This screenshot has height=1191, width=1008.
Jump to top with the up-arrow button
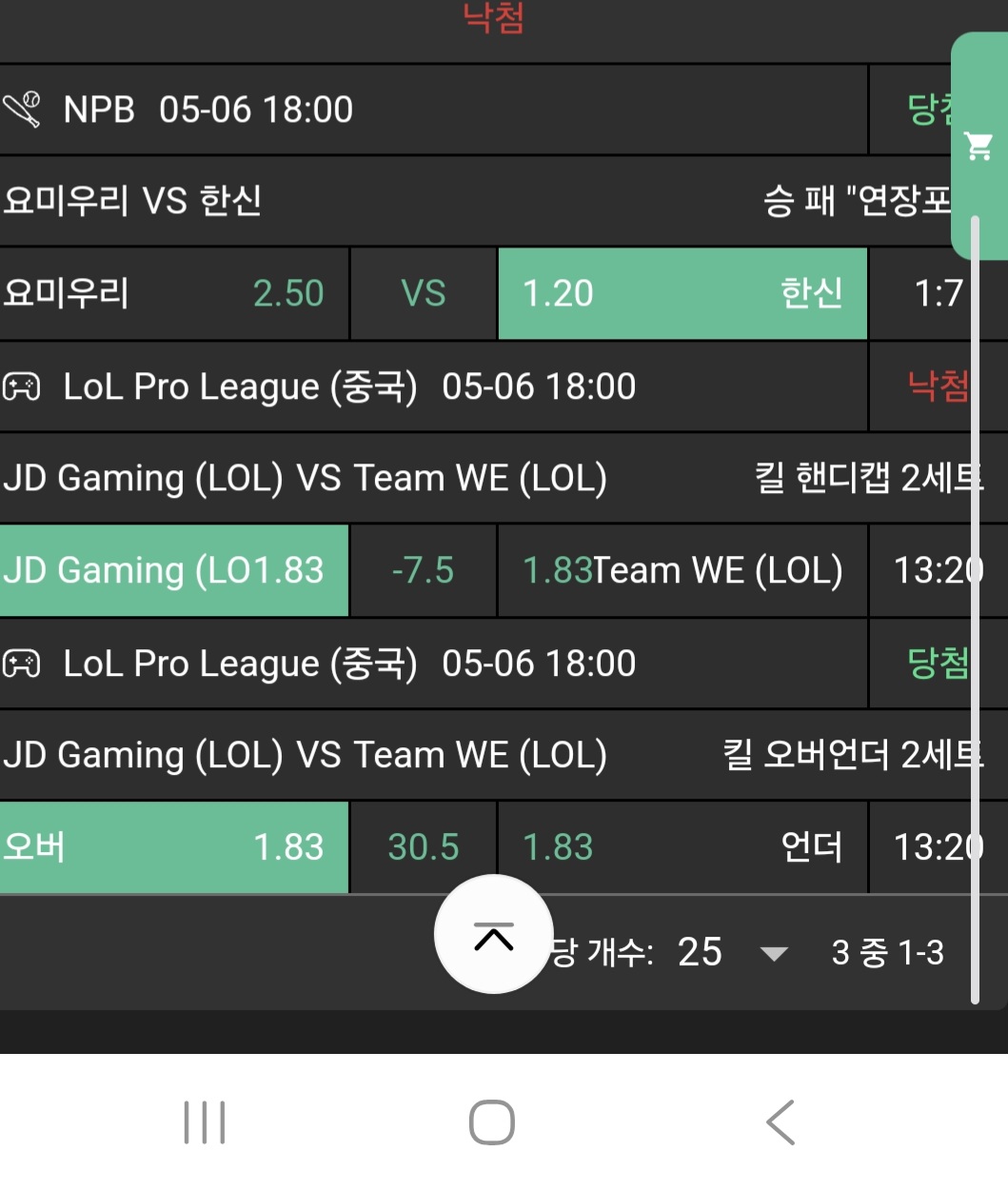coord(493,935)
